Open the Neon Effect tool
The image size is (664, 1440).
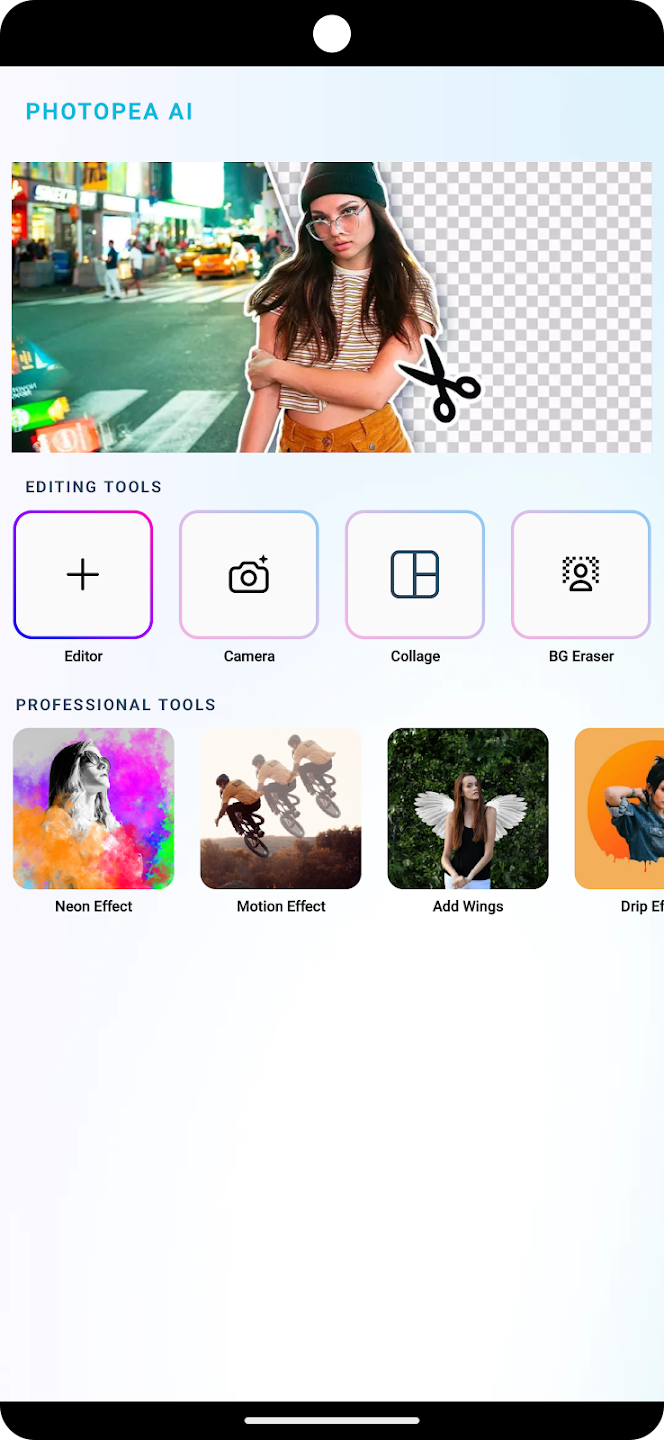coord(93,808)
